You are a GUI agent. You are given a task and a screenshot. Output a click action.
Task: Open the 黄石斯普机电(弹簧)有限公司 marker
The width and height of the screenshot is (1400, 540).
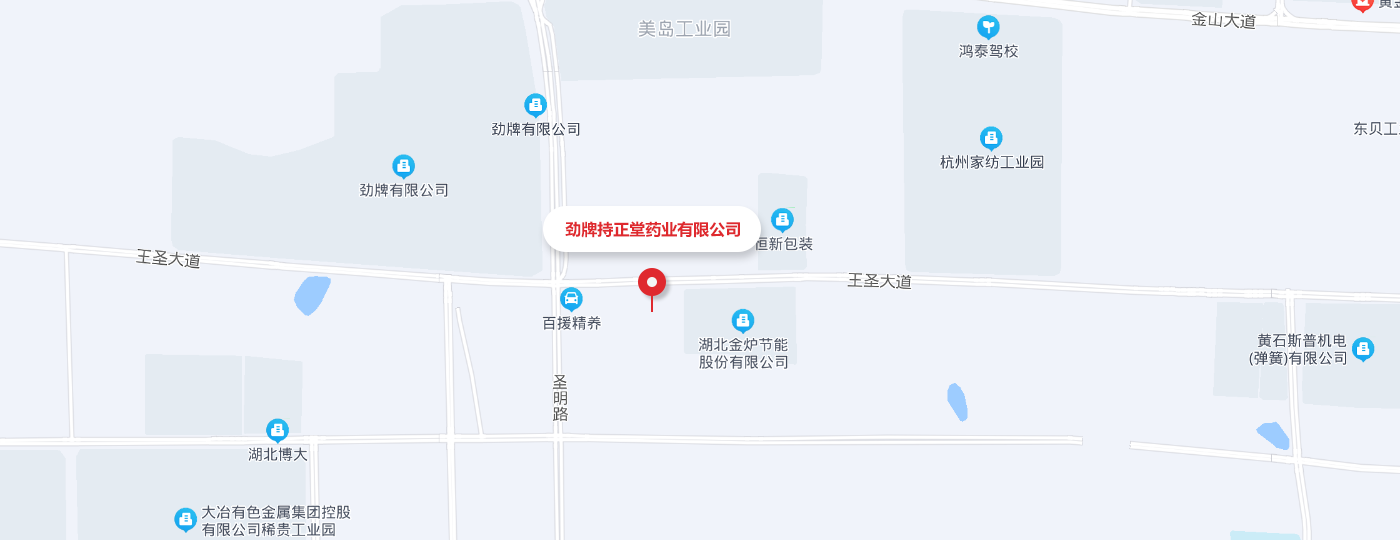tap(1363, 349)
